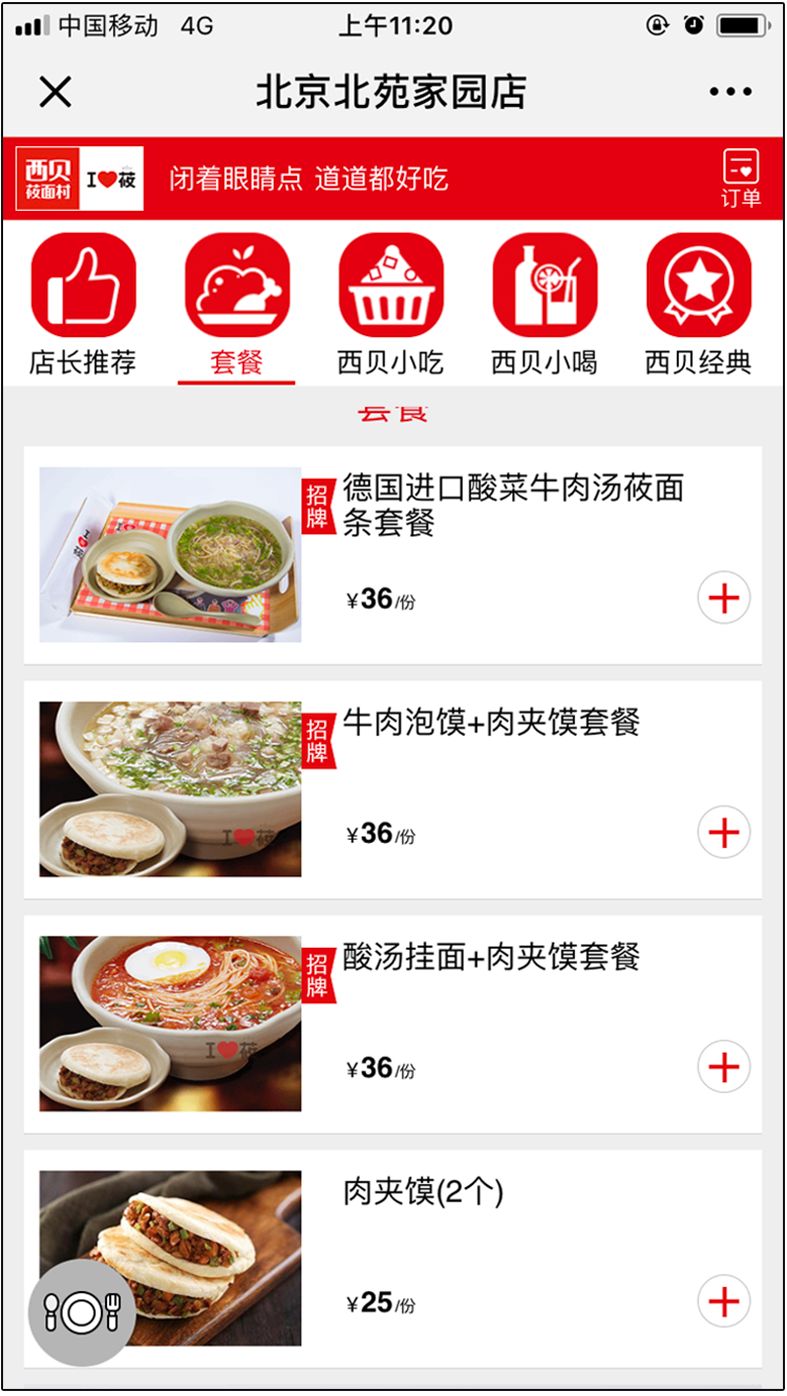Open the 德国进口酸菜牛肉汤莜面条套餐 dish photo
Viewport: 787px width, 1396px height.
[170, 555]
